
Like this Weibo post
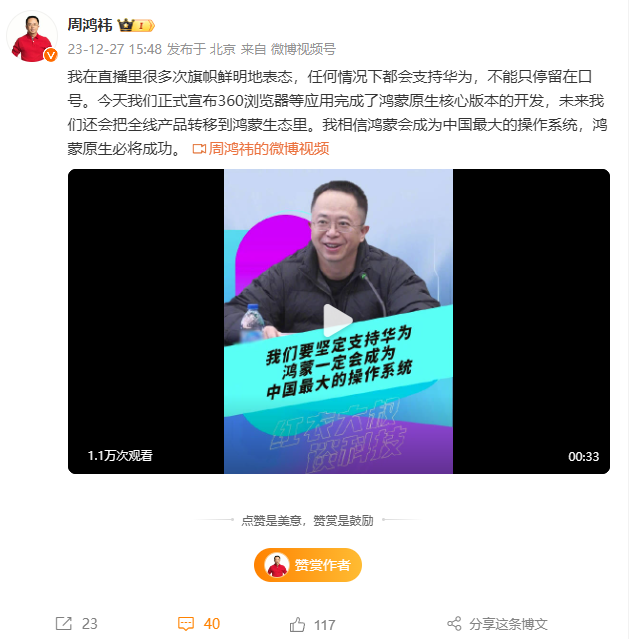(x=312, y=624)
